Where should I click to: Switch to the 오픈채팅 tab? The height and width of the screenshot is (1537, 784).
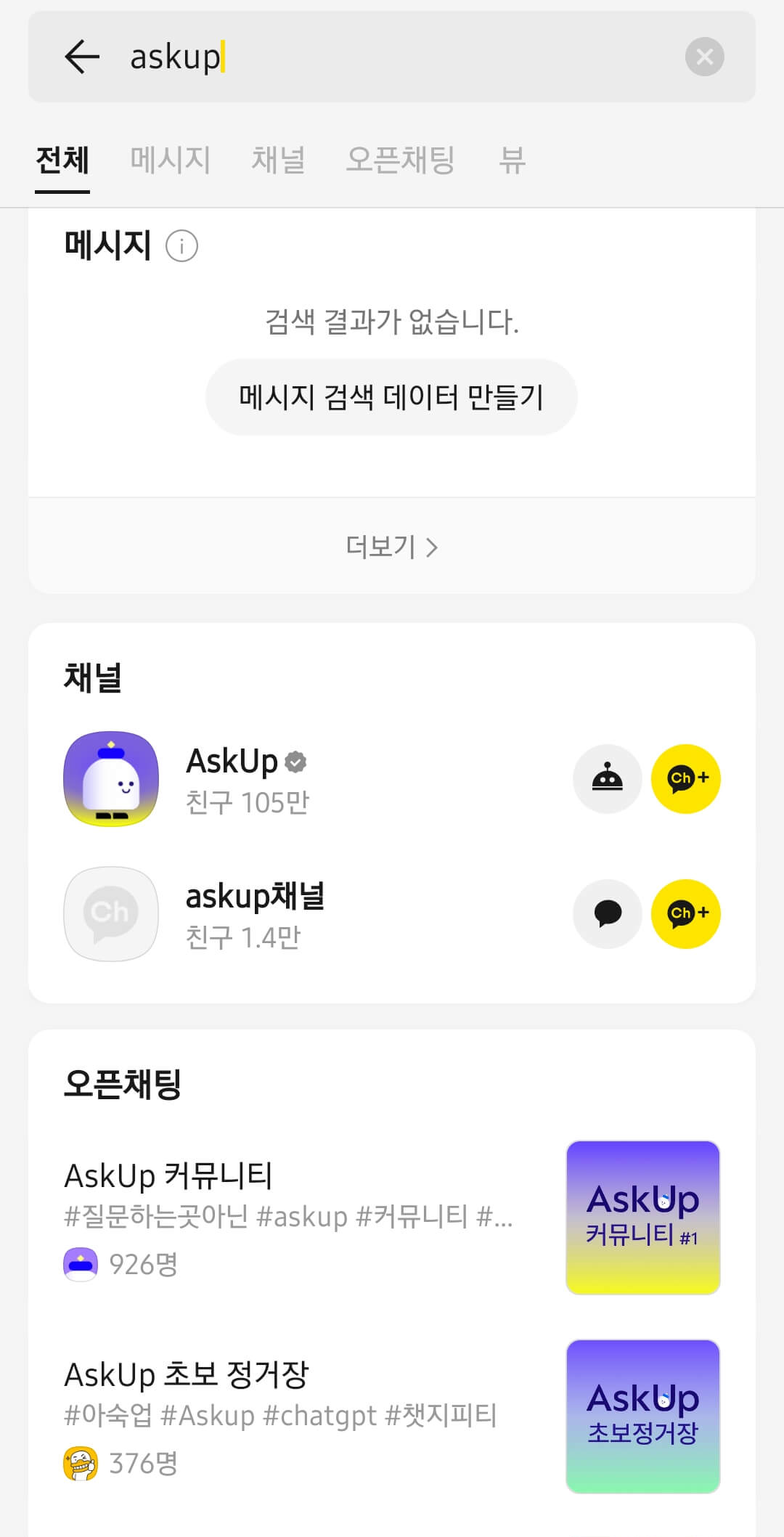(403, 160)
